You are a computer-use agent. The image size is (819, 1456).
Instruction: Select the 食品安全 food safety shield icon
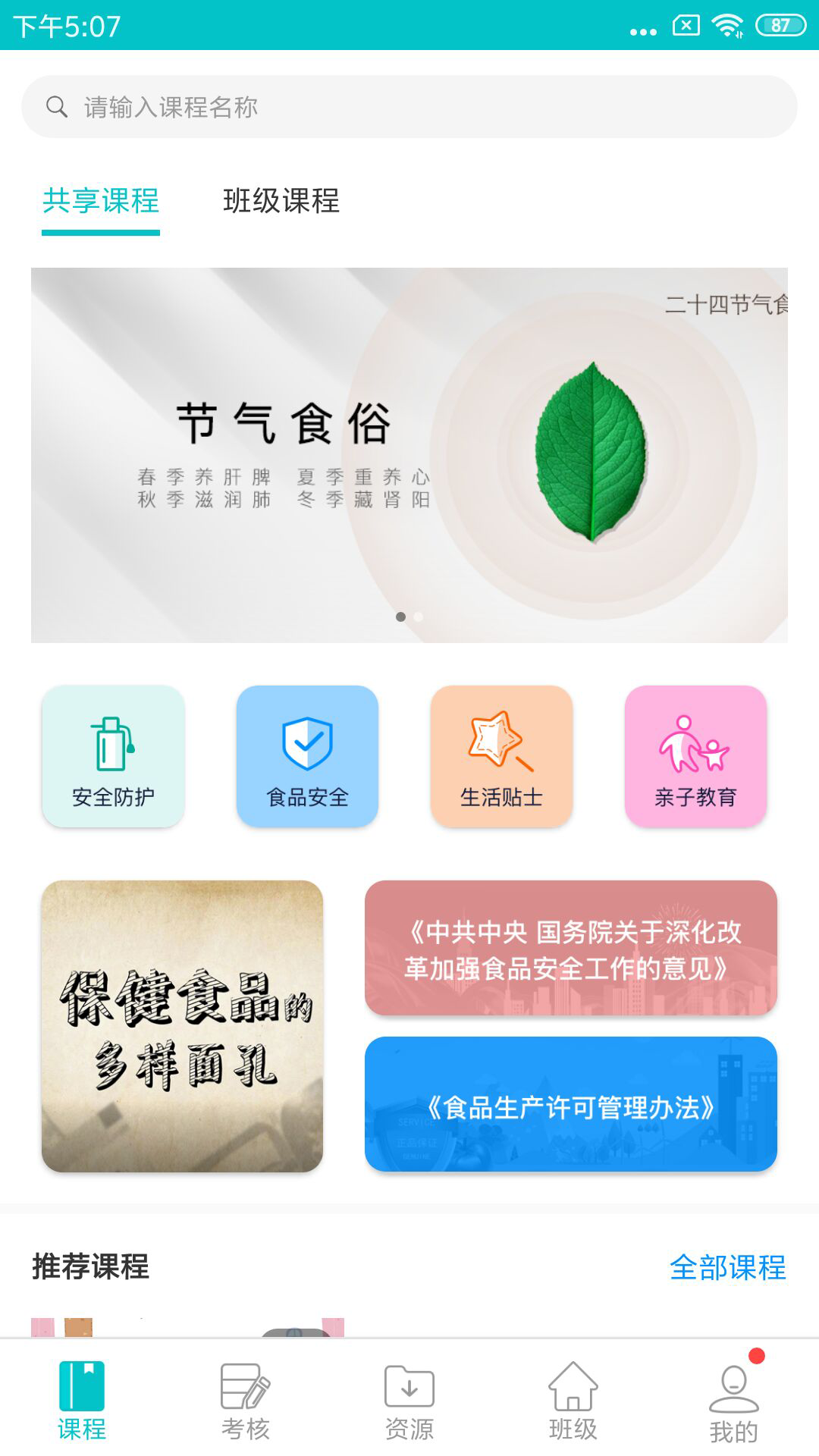point(306,755)
